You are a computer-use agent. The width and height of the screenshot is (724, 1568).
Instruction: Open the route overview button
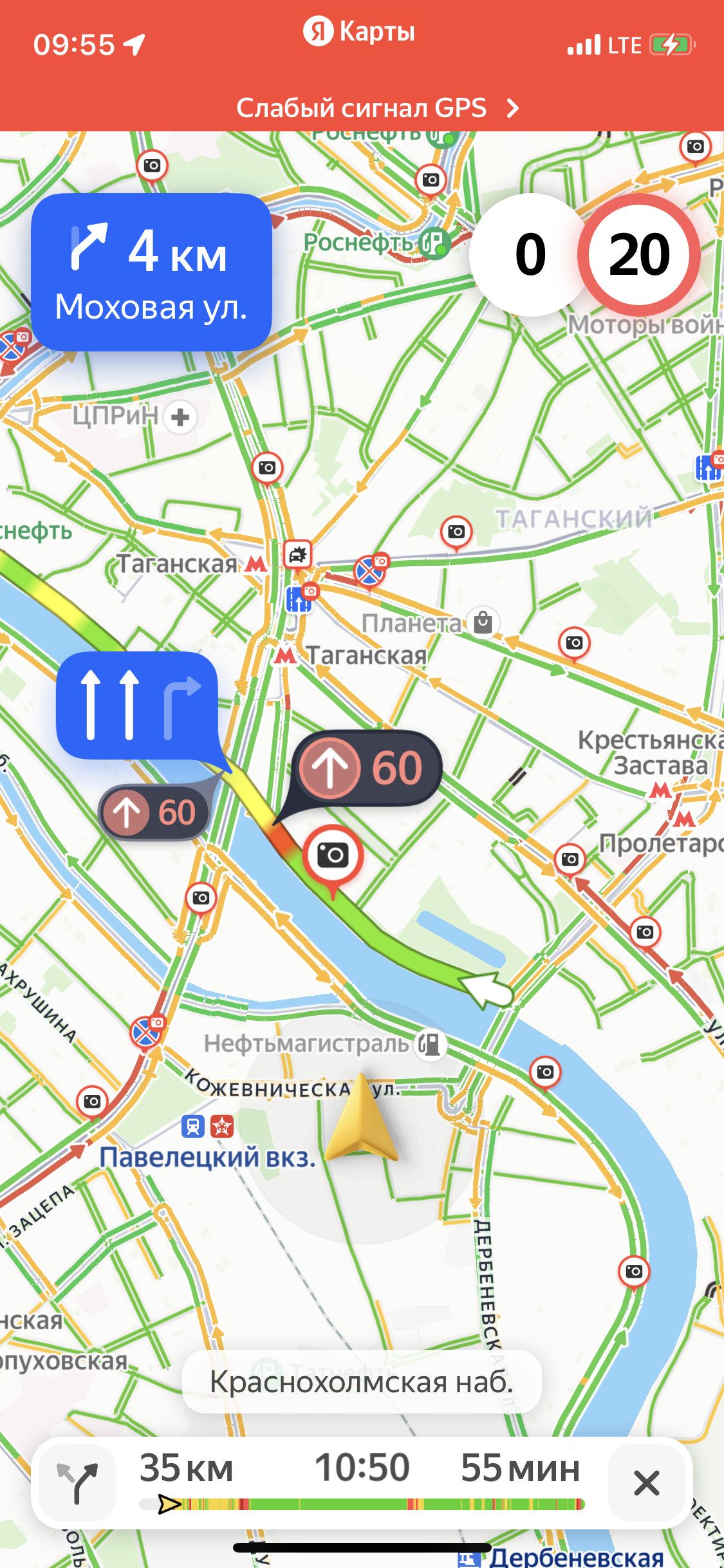pos(77,1483)
